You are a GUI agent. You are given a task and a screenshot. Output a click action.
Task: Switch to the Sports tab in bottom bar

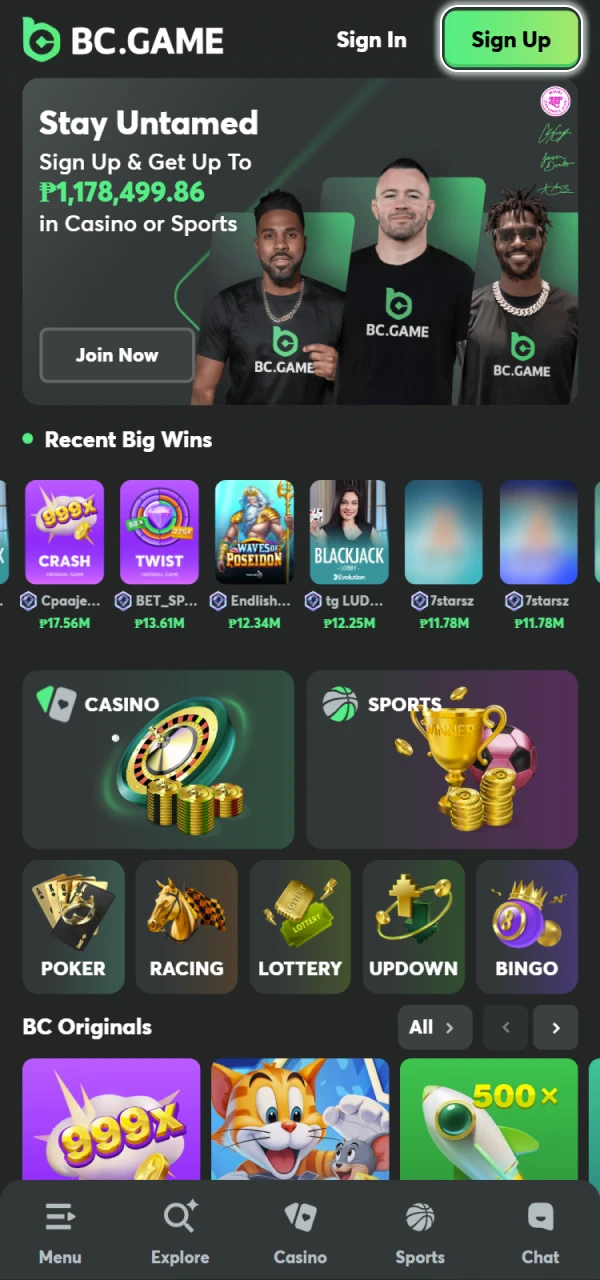420,1233
